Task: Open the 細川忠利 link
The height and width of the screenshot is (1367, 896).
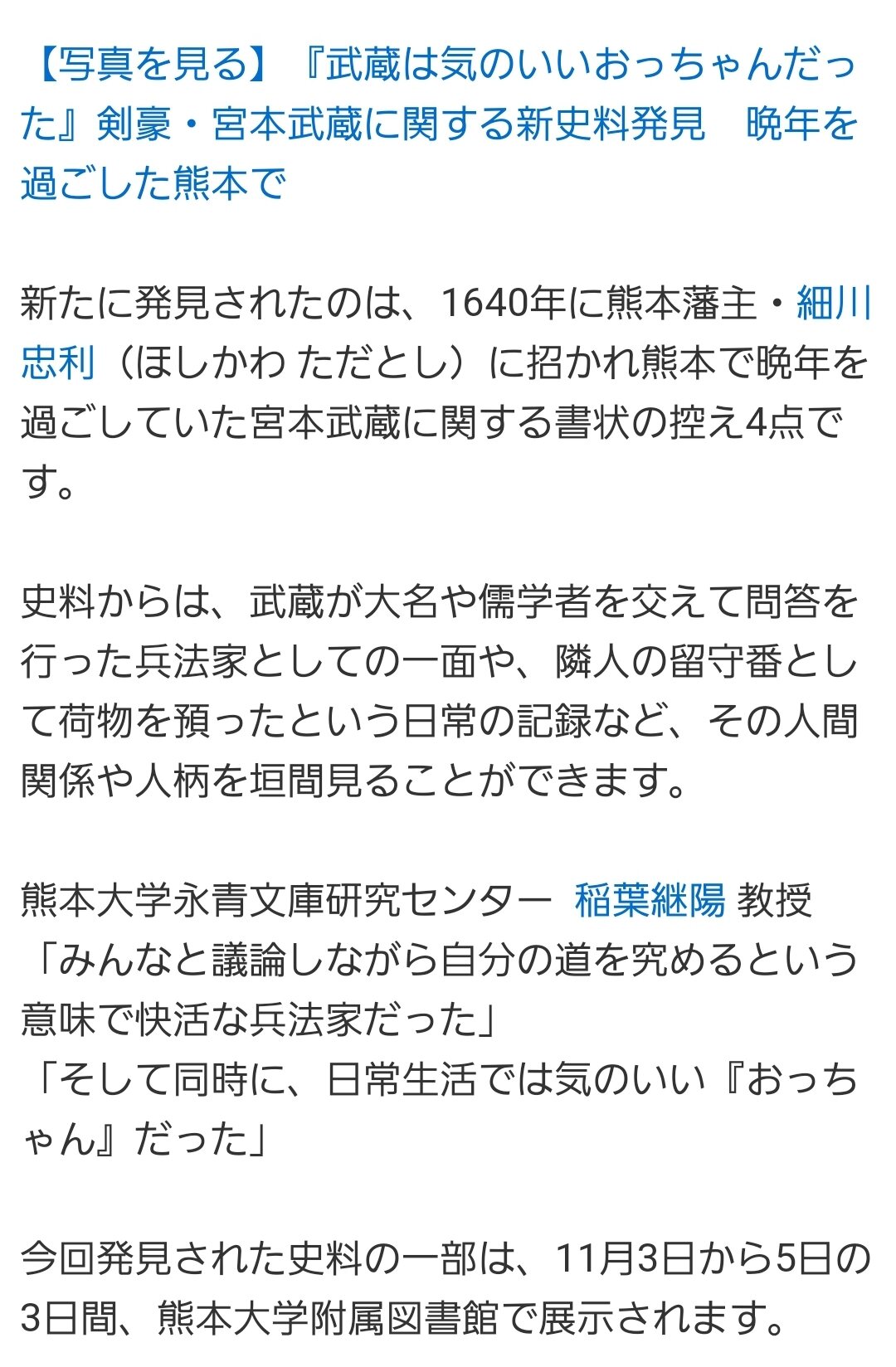Action: point(833,304)
